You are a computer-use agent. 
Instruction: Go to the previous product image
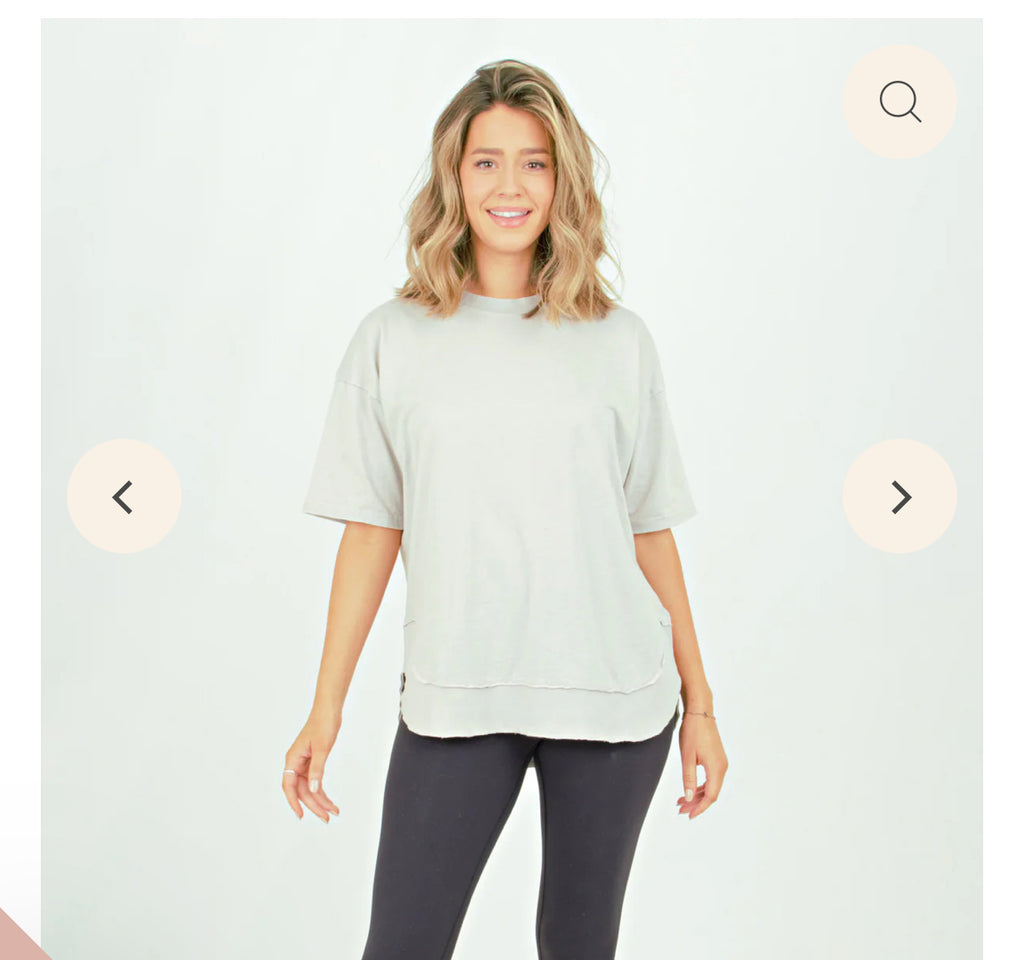point(124,496)
